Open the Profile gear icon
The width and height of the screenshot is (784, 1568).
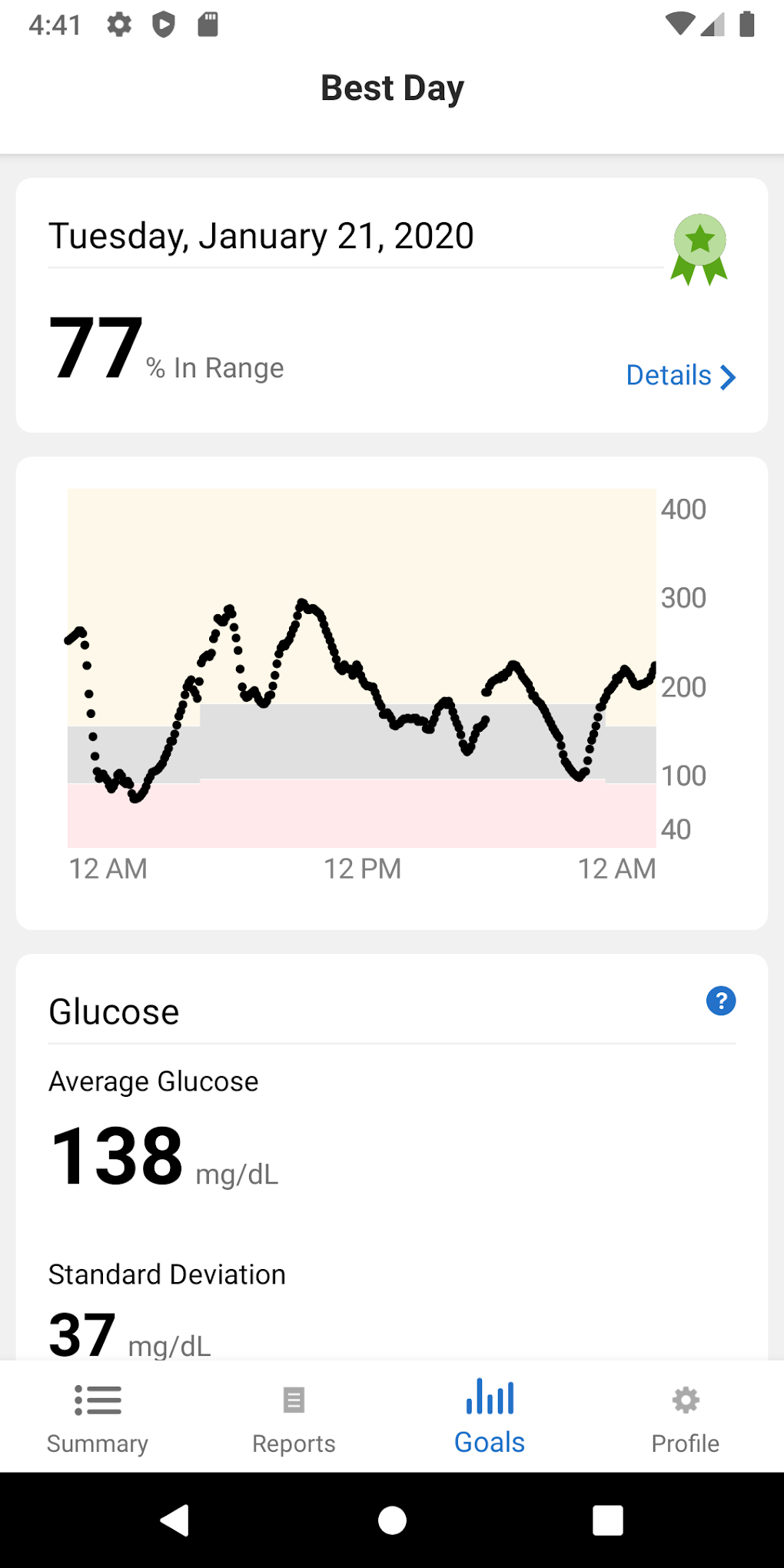685,1400
